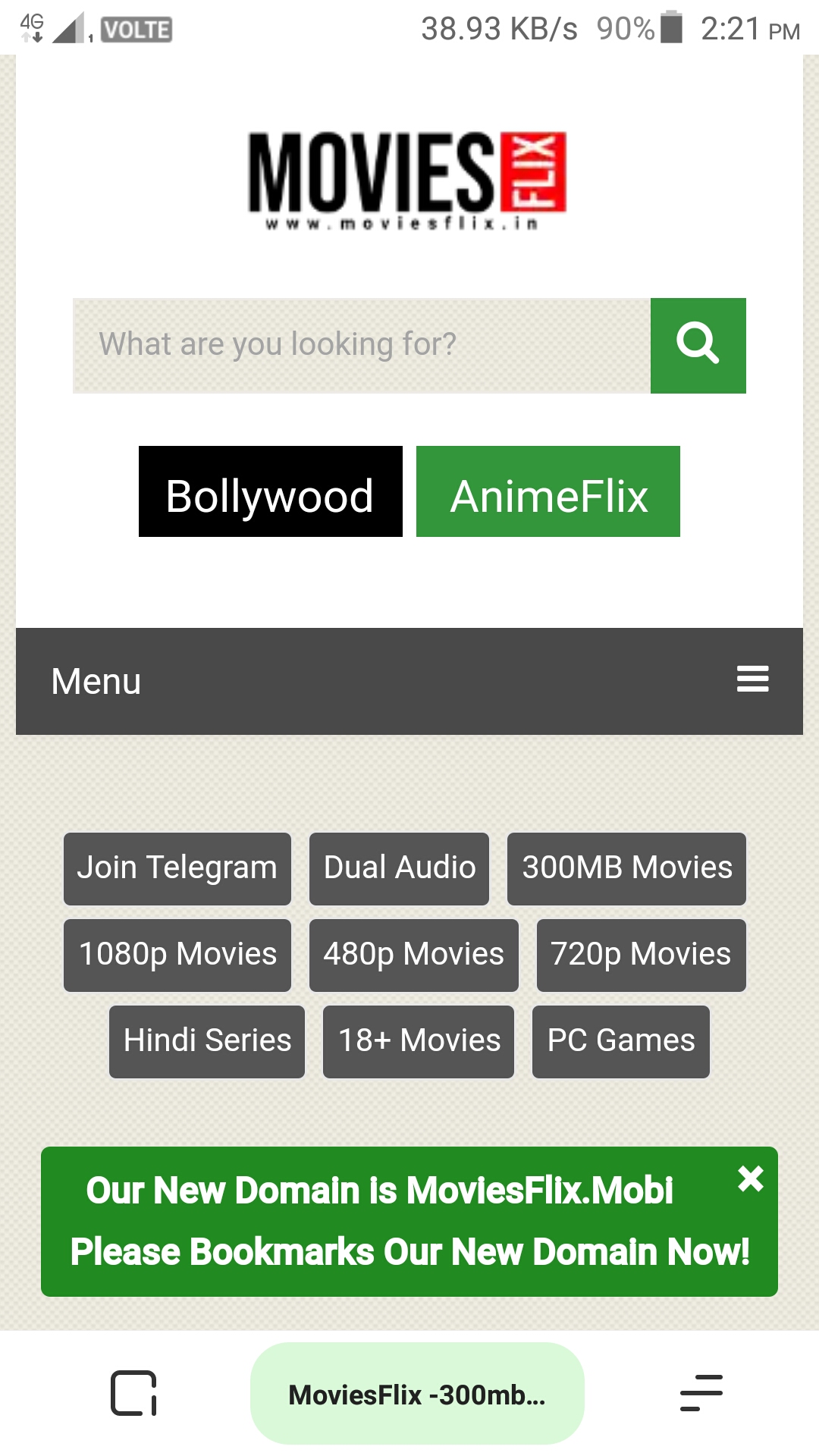
Task: Choose 720p Movies
Action: tap(641, 955)
